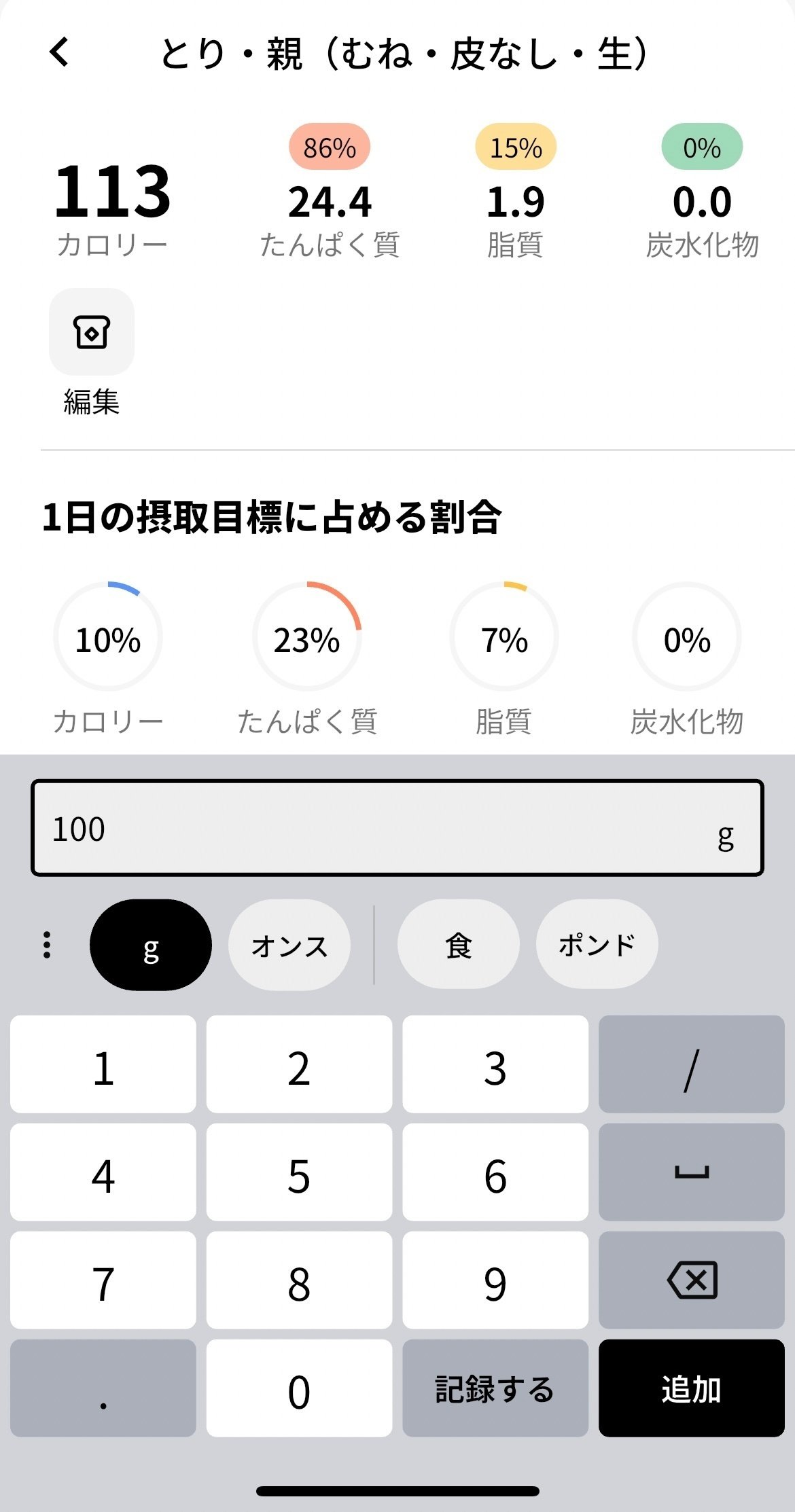795x1512 pixels.
Task: Select the g unit chip
Action: click(x=151, y=945)
